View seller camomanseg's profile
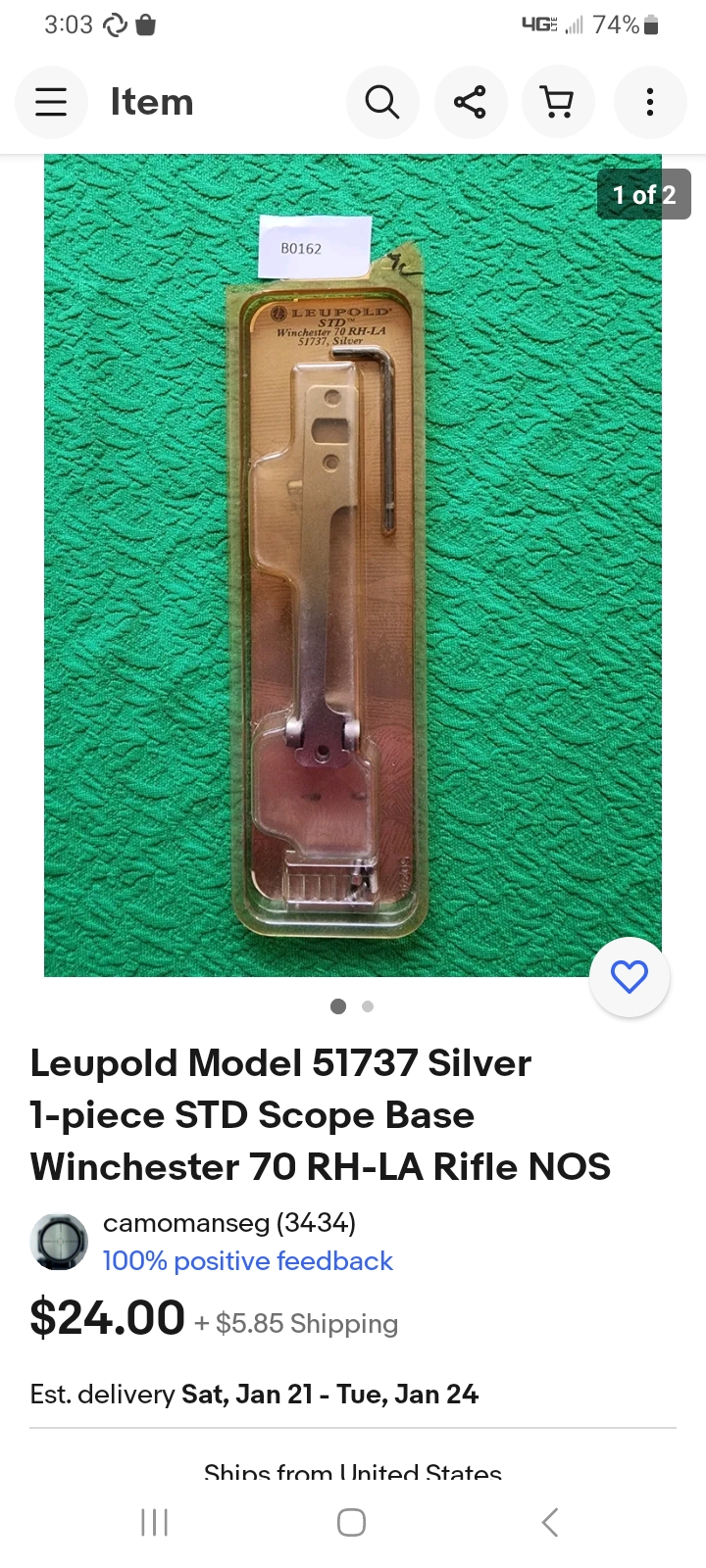This screenshot has width=706, height=1568. pyautogui.click(x=228, y=1223)
